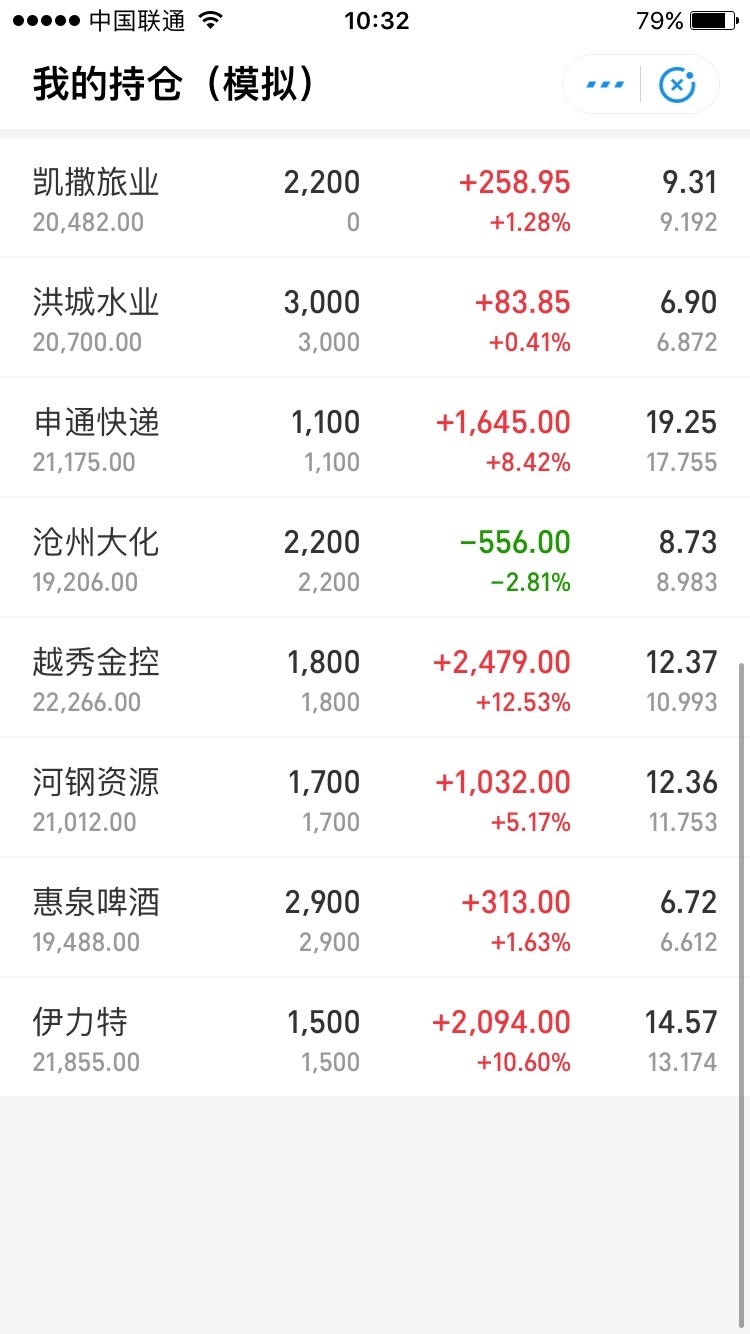View the 河钢资源 position details
Viewport: 750px width, 1334px height.
375,798
